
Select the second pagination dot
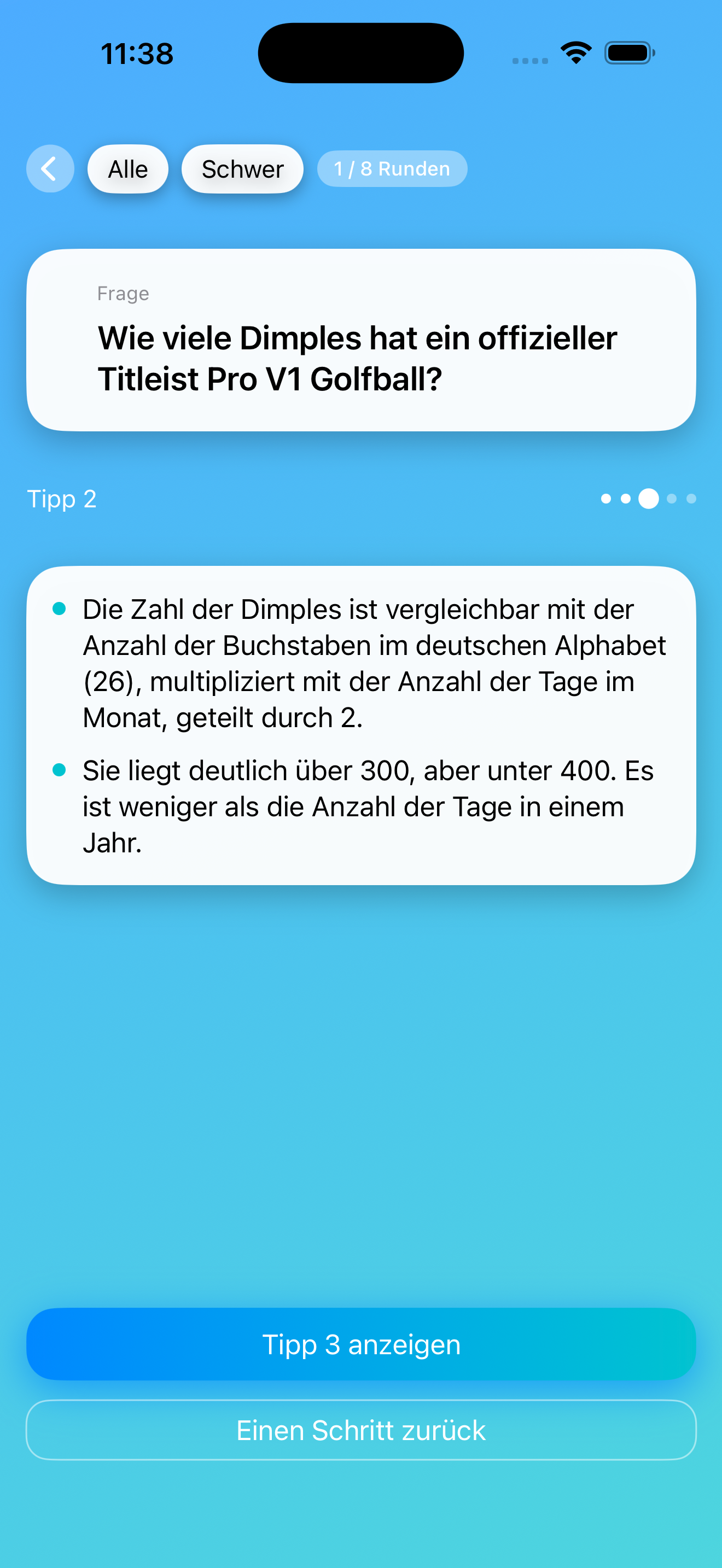click(x=627, y=498)
